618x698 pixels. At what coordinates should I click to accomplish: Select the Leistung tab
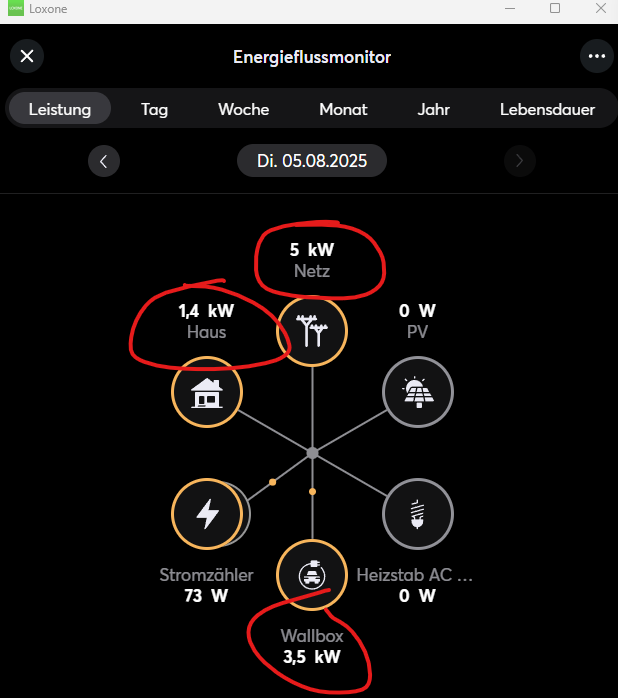pos(60,109)
